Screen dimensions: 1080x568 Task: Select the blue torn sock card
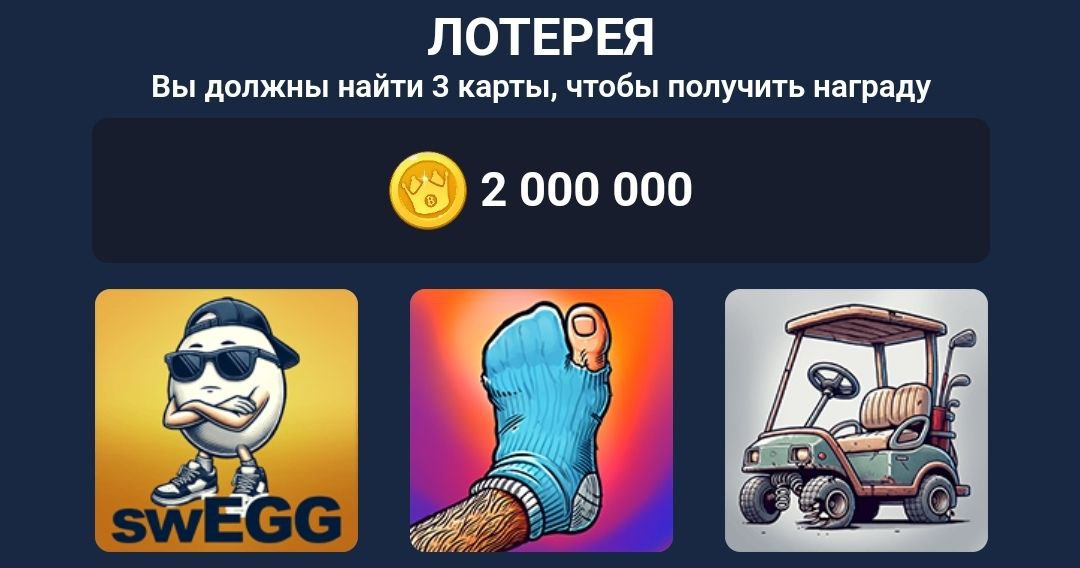541,420
